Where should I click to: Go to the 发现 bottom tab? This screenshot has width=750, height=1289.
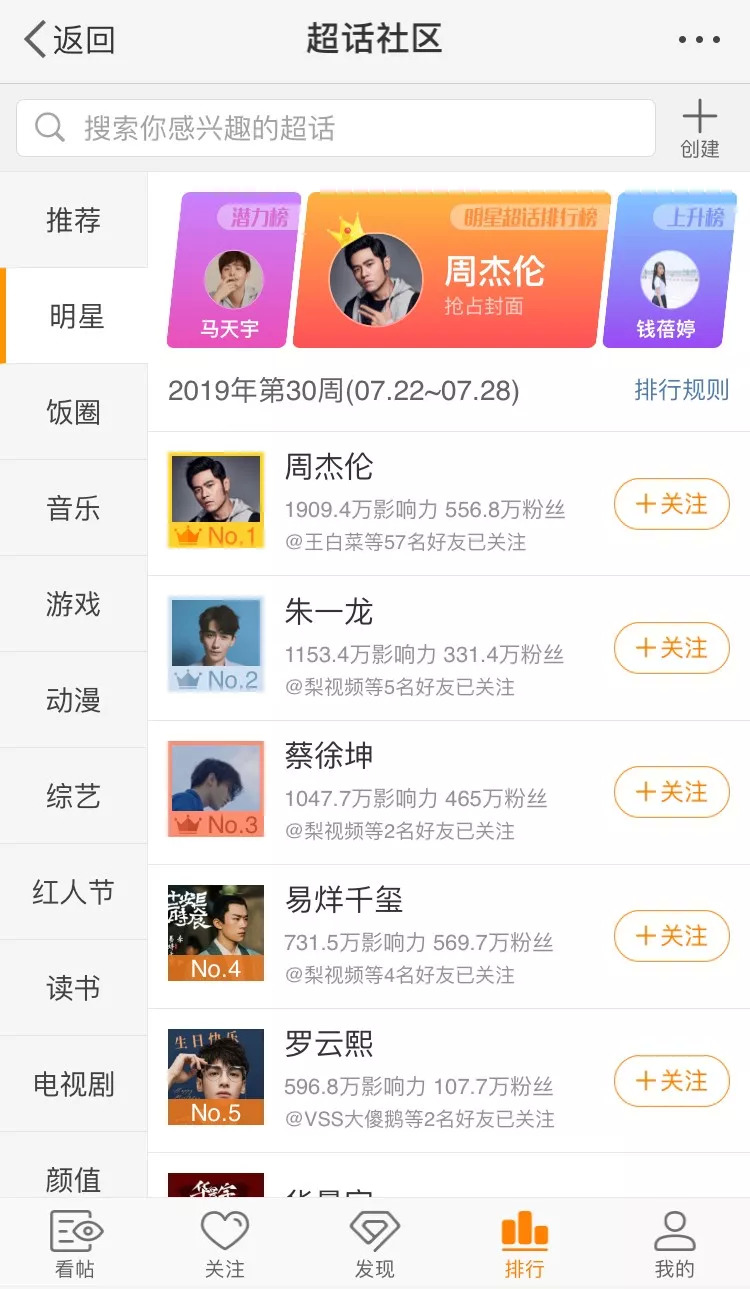tap(375, 1245)
